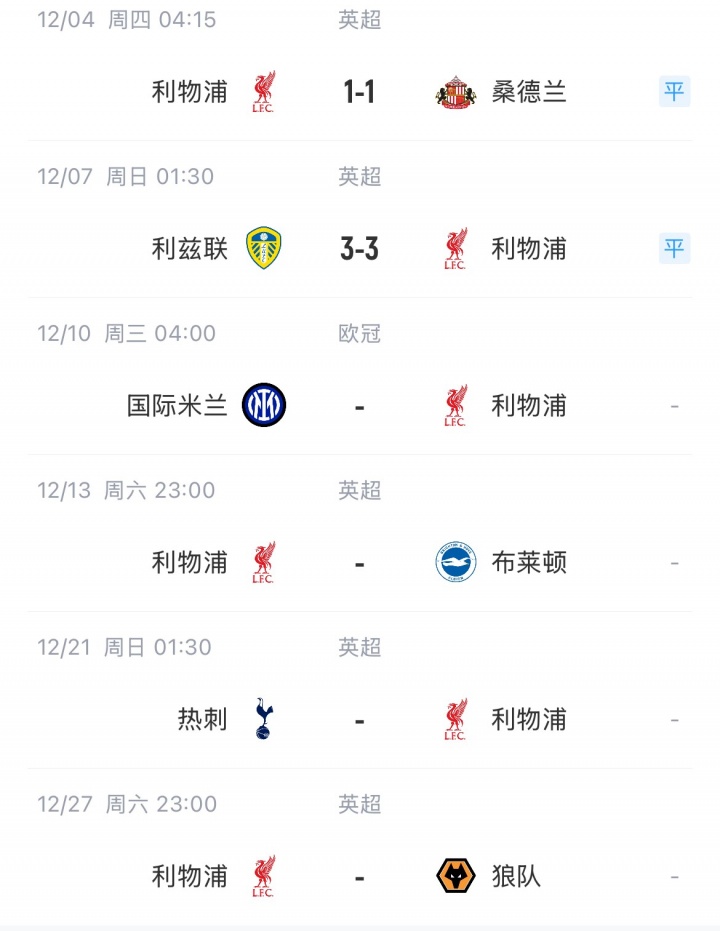The width and height of the screenshot is (720, 931).
Task: Open the Tottenham vs Liverpool fixture
Action: [x=359, y=720]
